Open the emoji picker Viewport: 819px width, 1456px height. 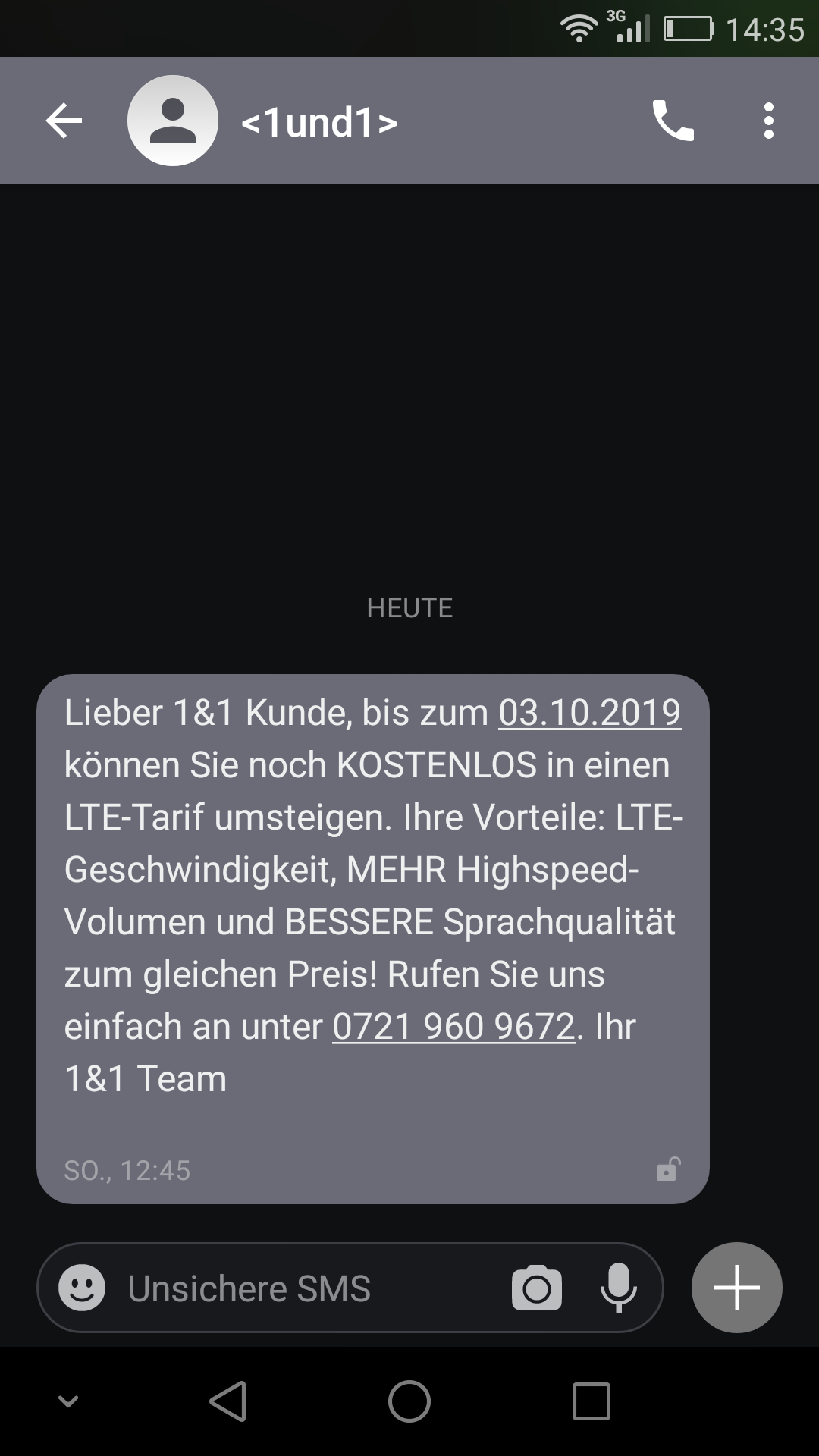point(82,1288)
